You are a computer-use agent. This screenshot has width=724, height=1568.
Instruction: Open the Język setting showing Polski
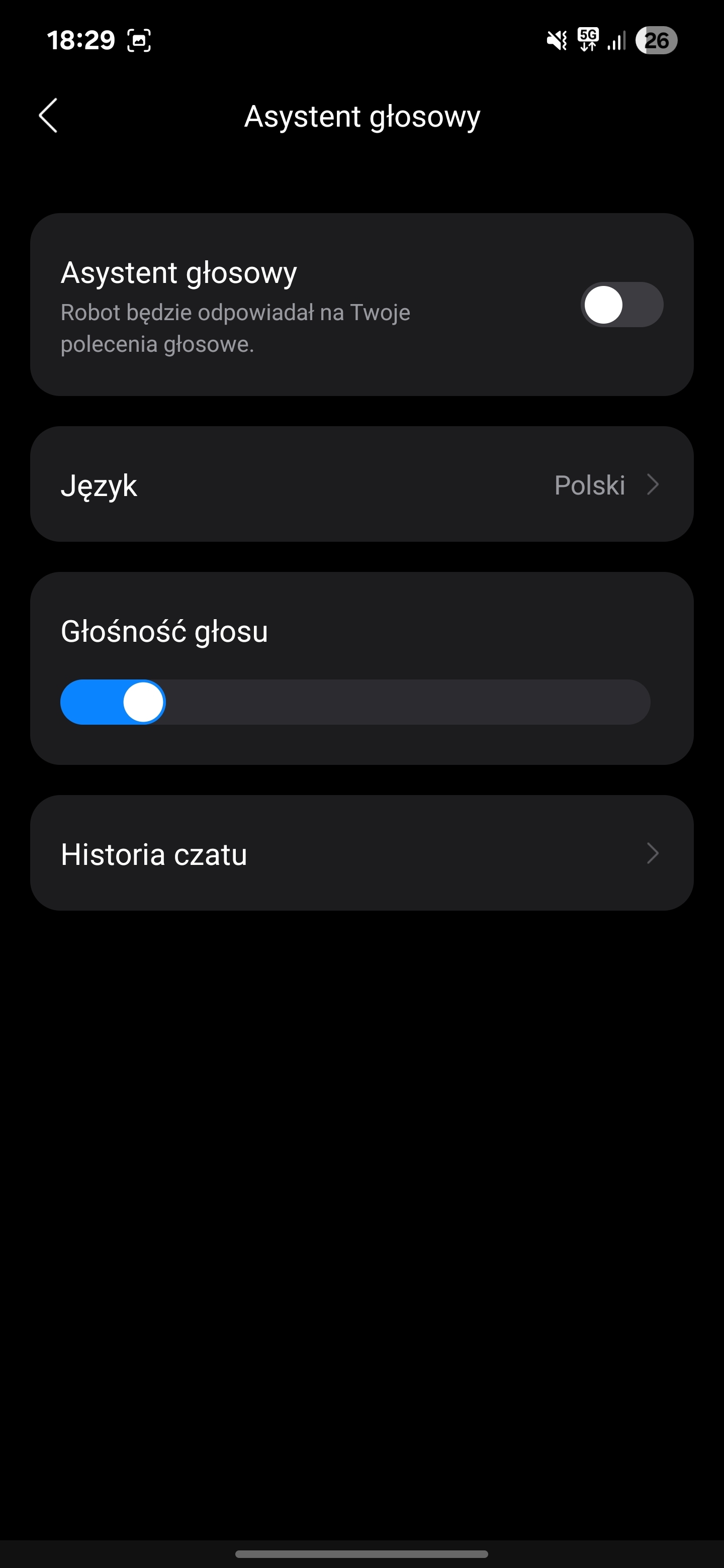pos(361,484)
